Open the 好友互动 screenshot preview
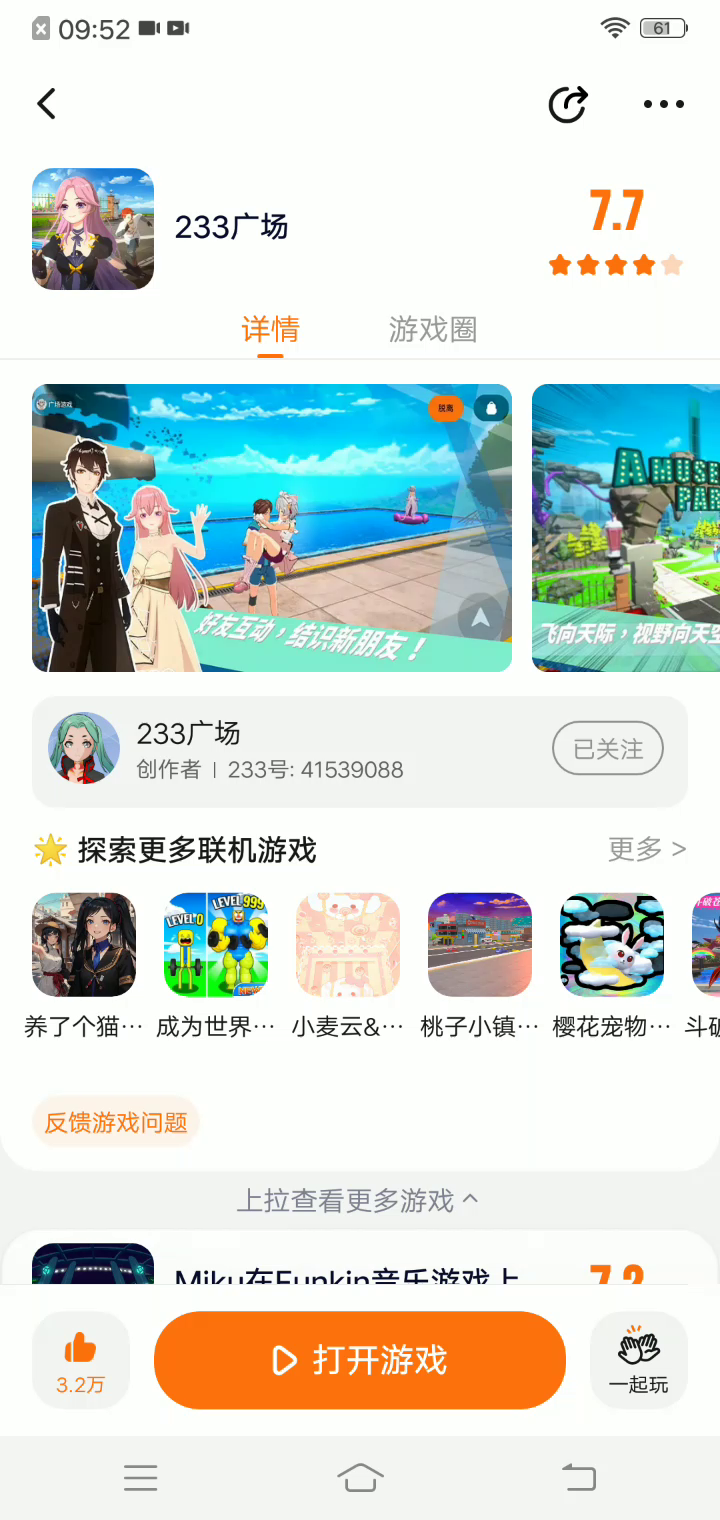The height and width of the screenshot is (1520, 720). click(272, 528)
